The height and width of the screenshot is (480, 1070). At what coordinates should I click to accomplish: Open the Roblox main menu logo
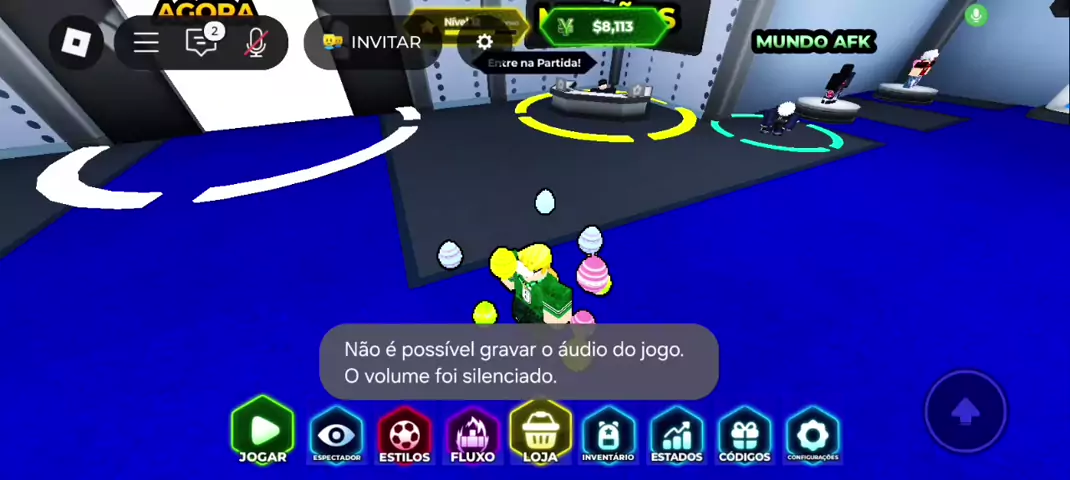[77, 42]
